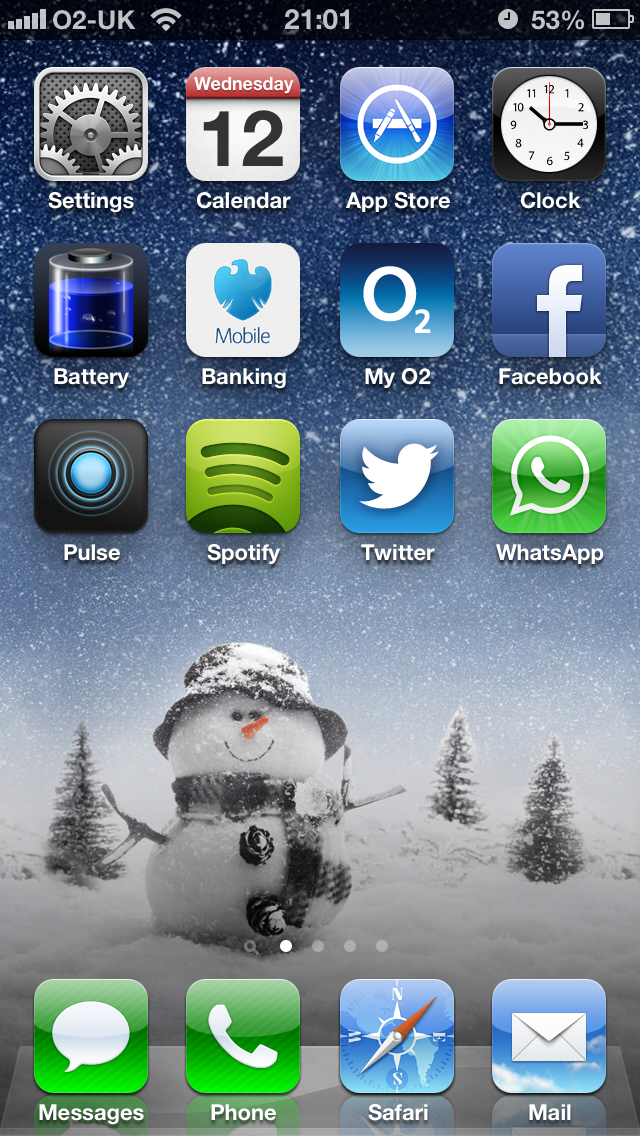
Task: Tap the Spotlight search magnifier in page dots
Action: 251,946
